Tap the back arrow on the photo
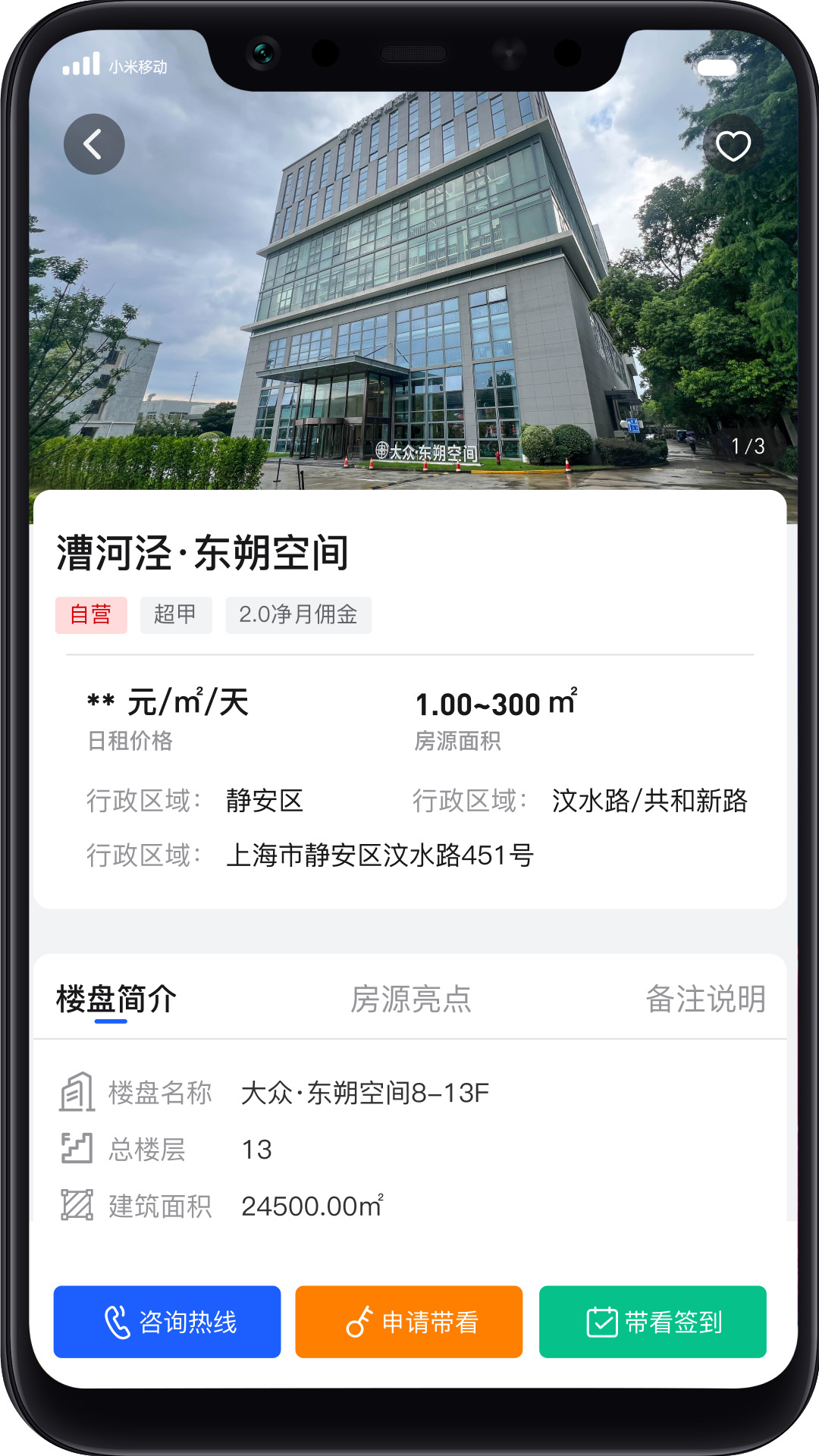 point(94,144)
